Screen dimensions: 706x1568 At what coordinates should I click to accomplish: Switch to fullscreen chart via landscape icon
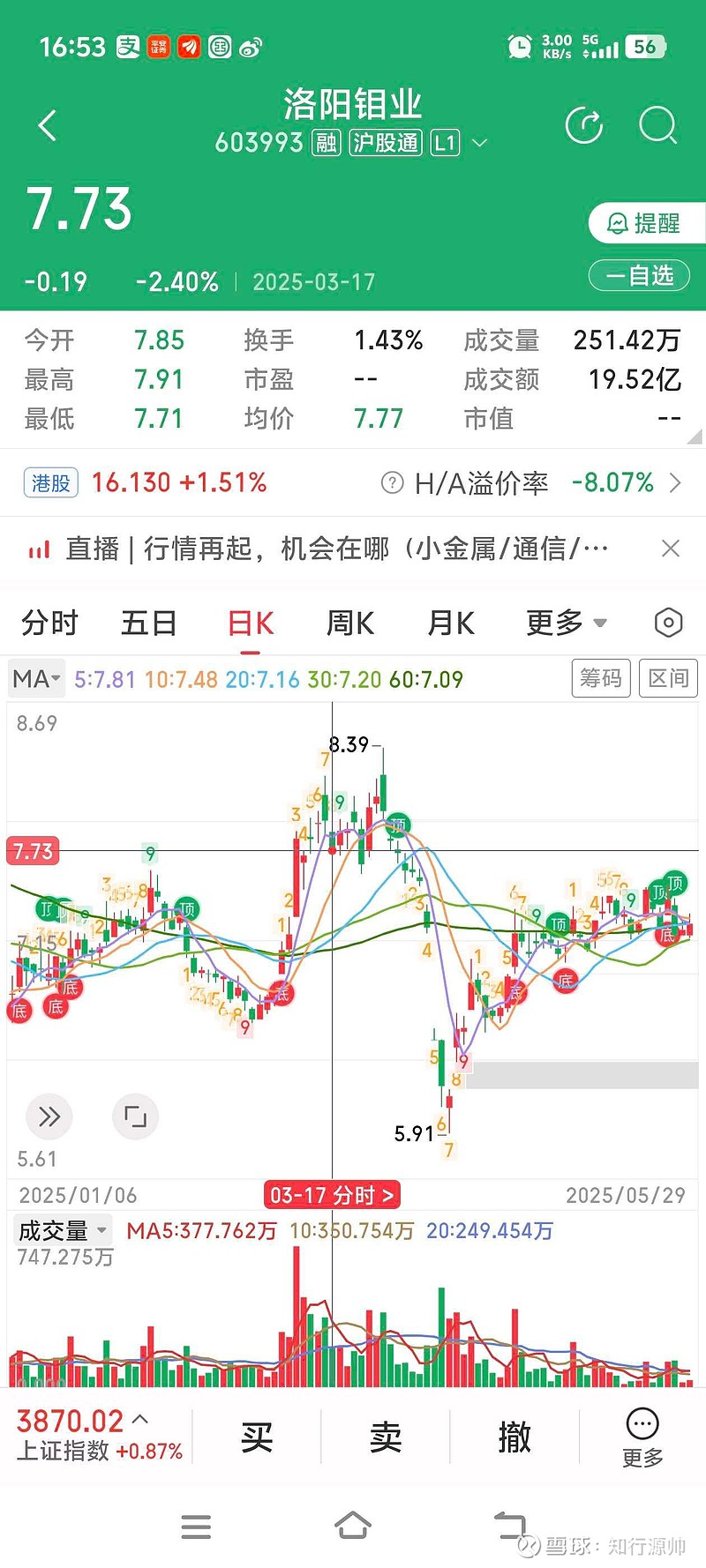click(x=134, y=1116)
